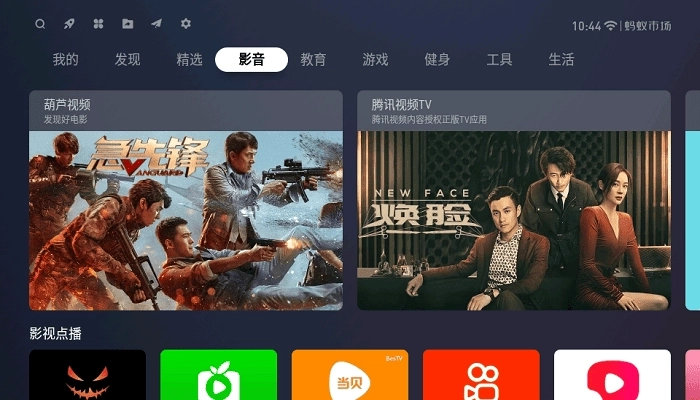Switch to the 生活 tab
This screenshot has height=400, width=700.
[x=561, y=60]
